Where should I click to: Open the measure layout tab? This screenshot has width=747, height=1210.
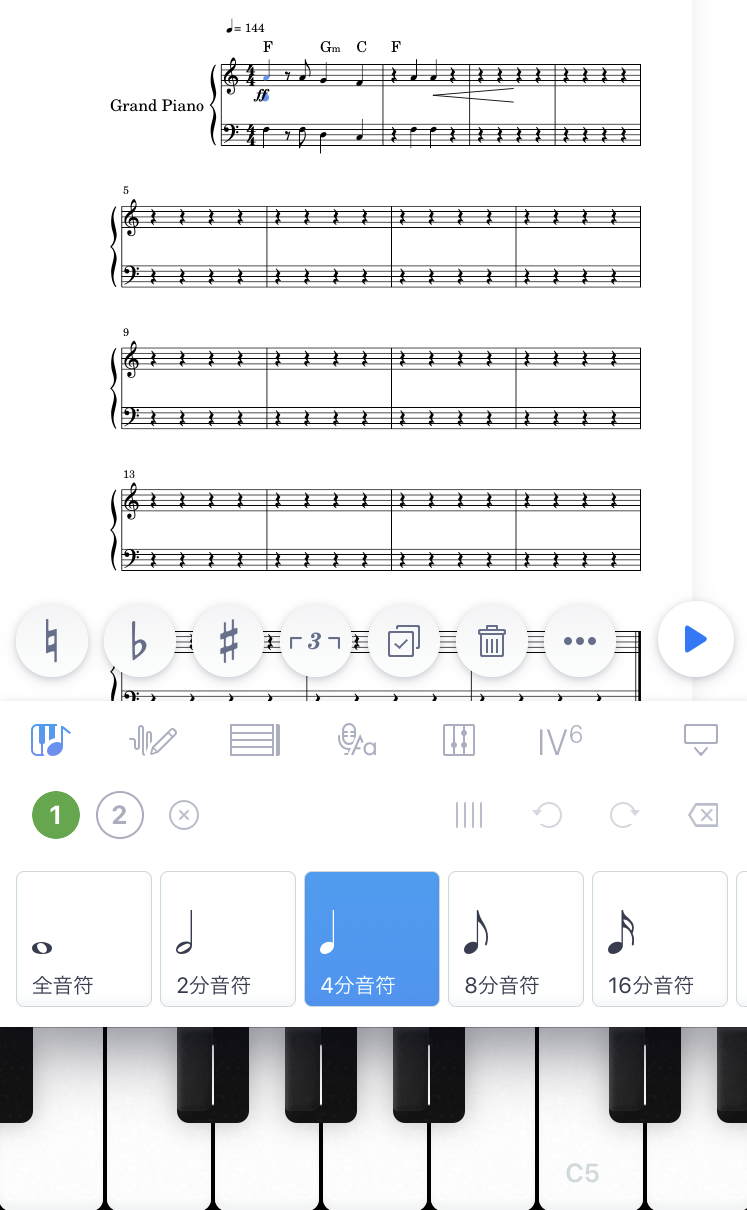point(255,741)
